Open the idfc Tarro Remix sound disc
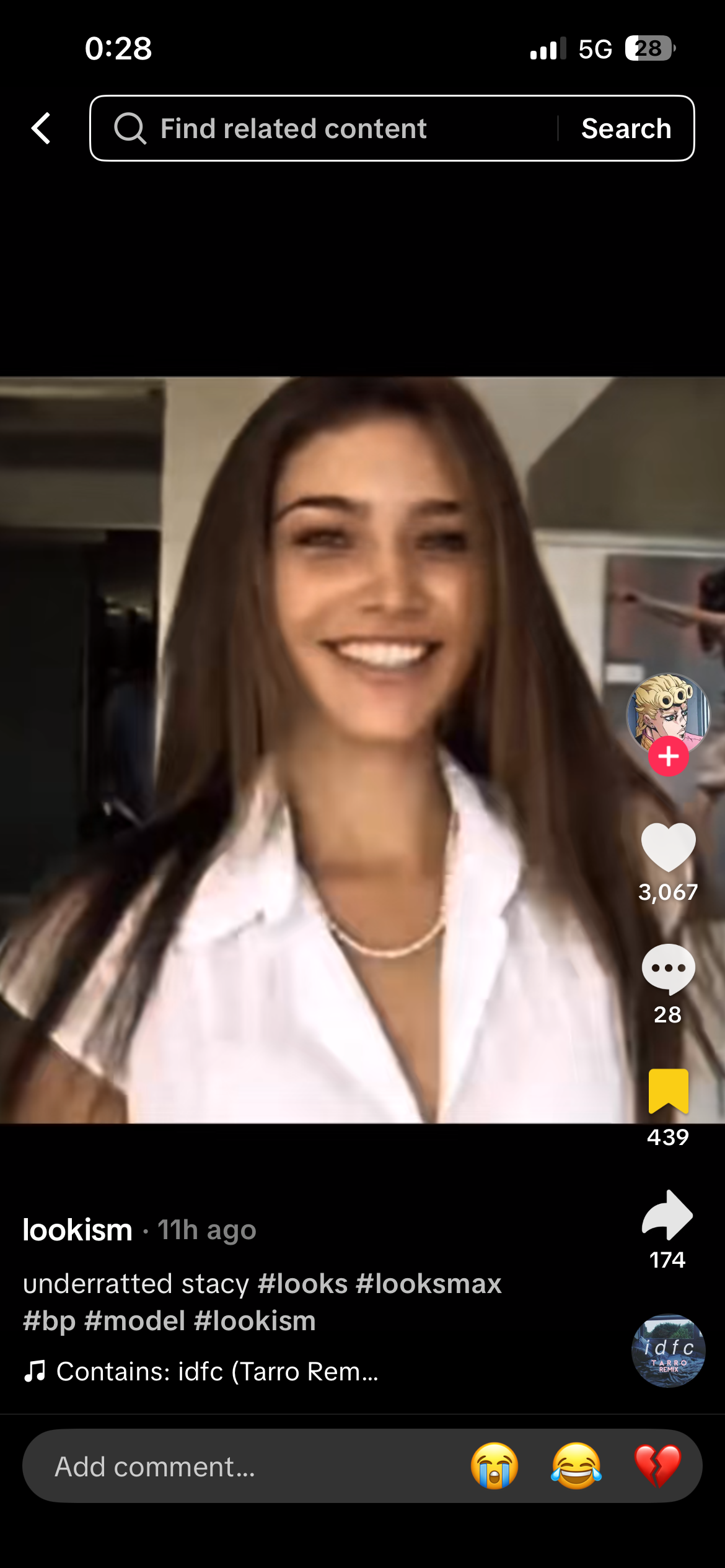Image resolution: width=725 pixels, height=1568 pixels. point(668,1351)
